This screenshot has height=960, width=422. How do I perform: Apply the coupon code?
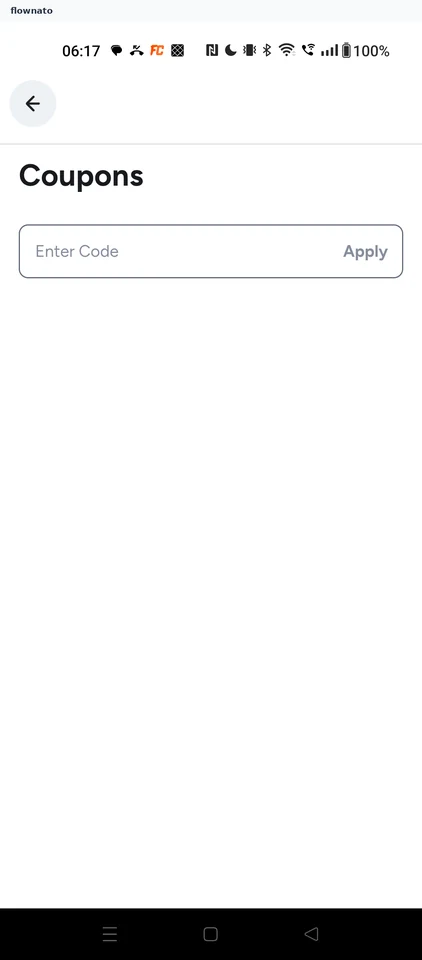pyautogui.click(x=365, y=252)
